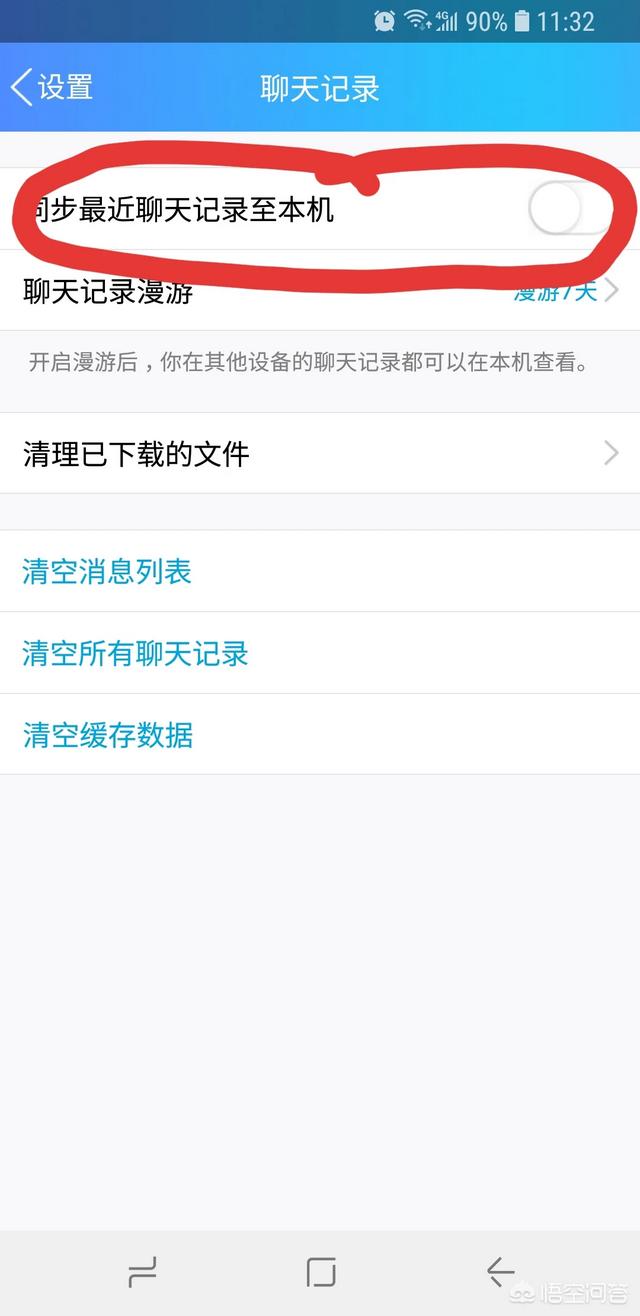
Task: Tap the system back button
Action: click(500, 1272)
